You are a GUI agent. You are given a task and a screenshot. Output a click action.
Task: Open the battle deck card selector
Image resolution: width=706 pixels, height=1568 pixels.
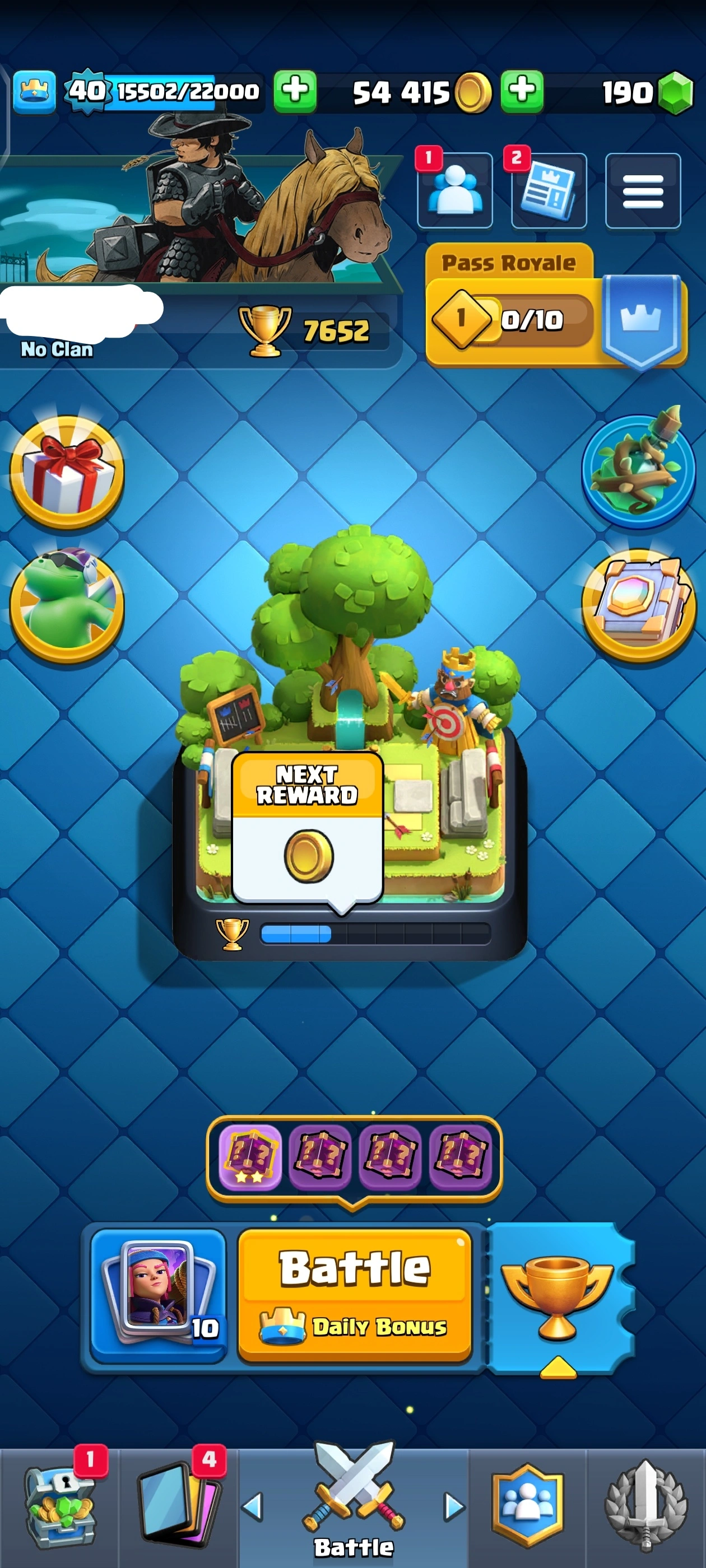[159, 1294]
